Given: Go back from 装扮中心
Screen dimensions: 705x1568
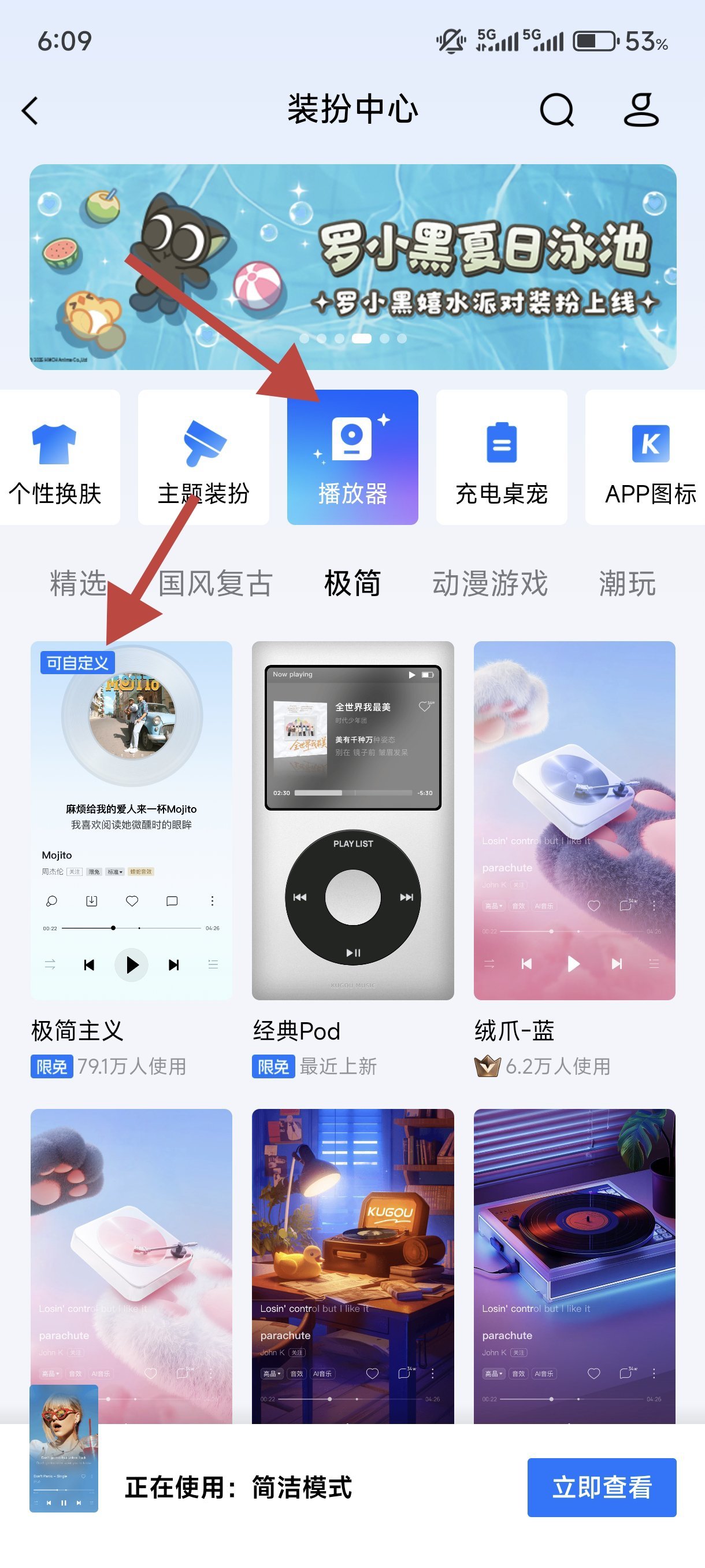Looking at the screenshot, I should (30, 111).
